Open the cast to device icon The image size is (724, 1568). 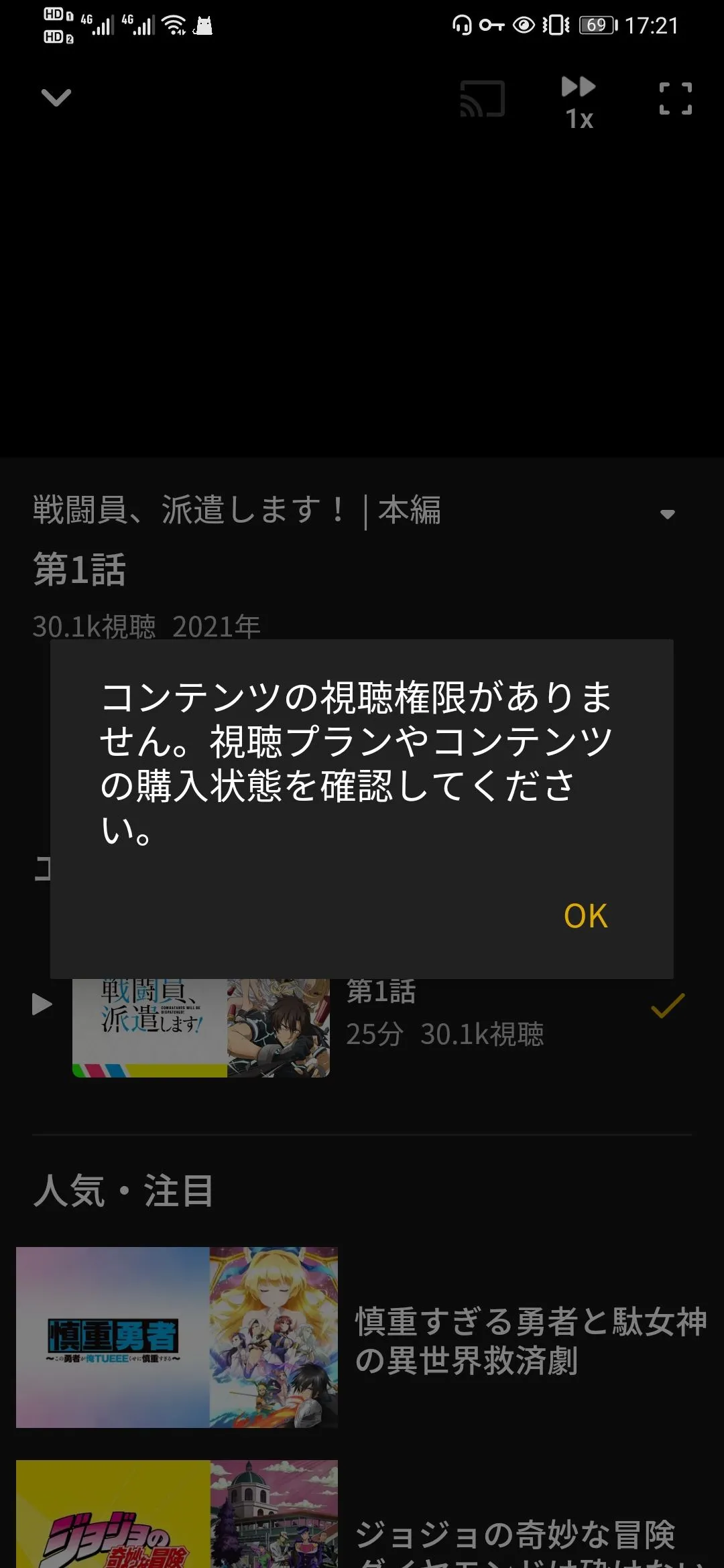(482, 99)
